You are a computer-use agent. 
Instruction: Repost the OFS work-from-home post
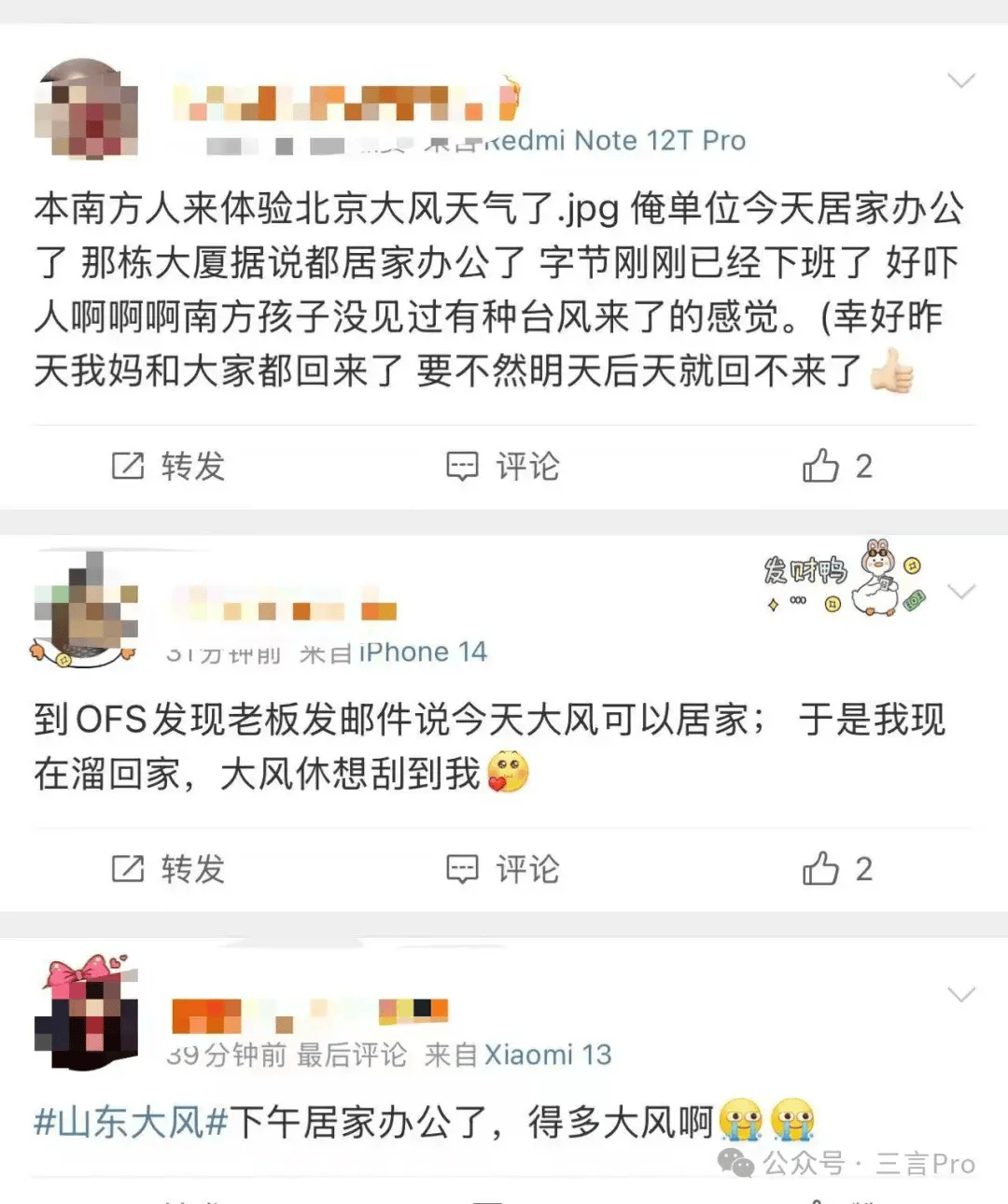pyautogui.click(x=169, y=869)
